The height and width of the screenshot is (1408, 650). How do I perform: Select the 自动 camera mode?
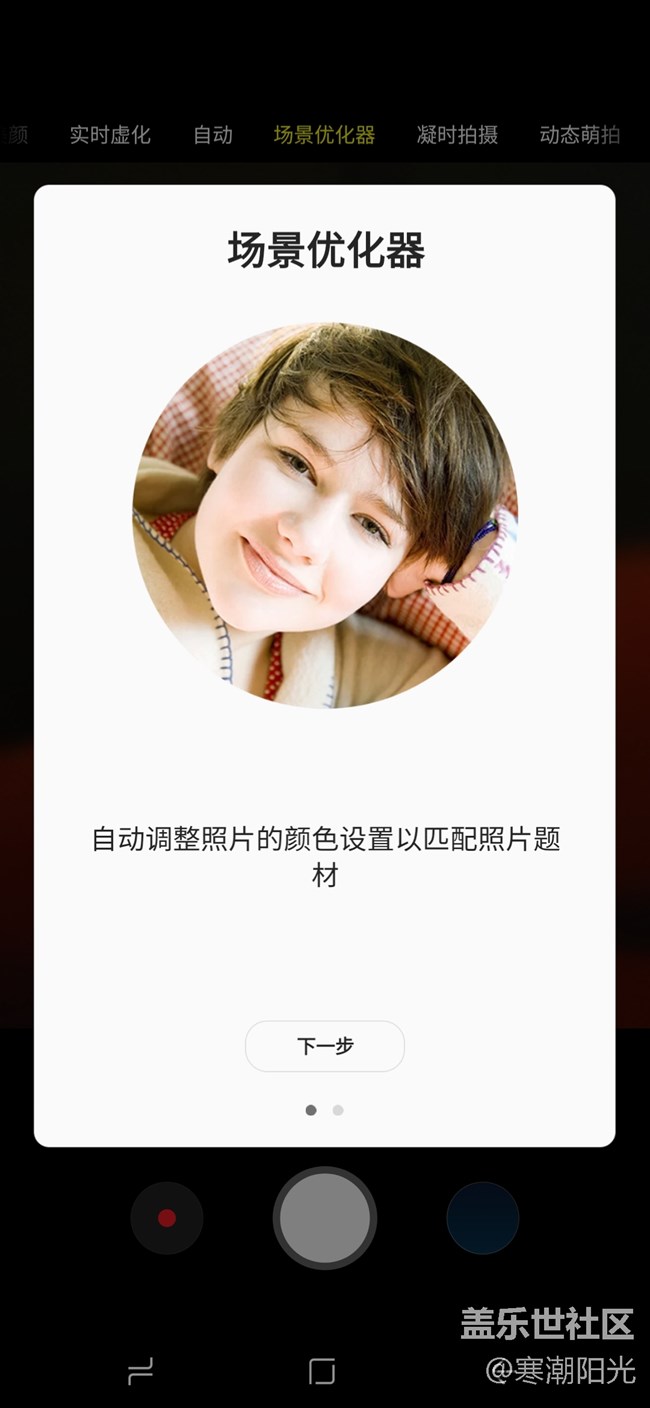pos(213,135)
